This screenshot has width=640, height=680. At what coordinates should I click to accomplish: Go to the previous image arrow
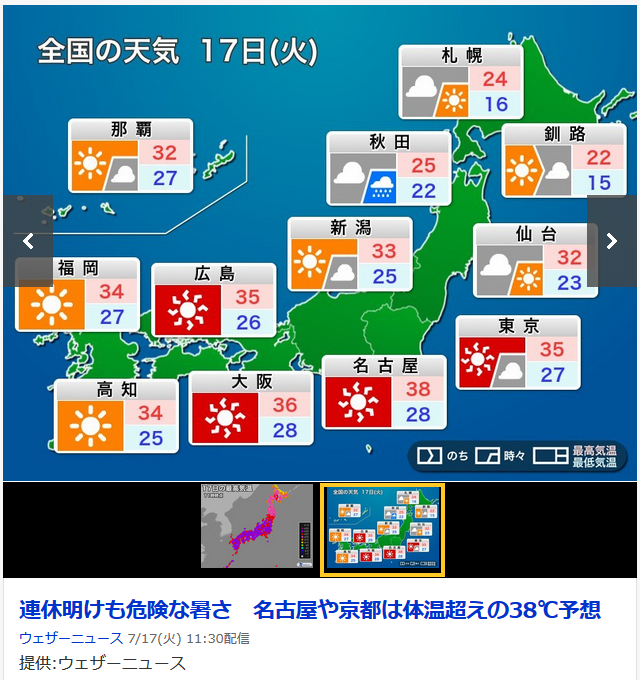pyautogui.click(x=28, y=241)
